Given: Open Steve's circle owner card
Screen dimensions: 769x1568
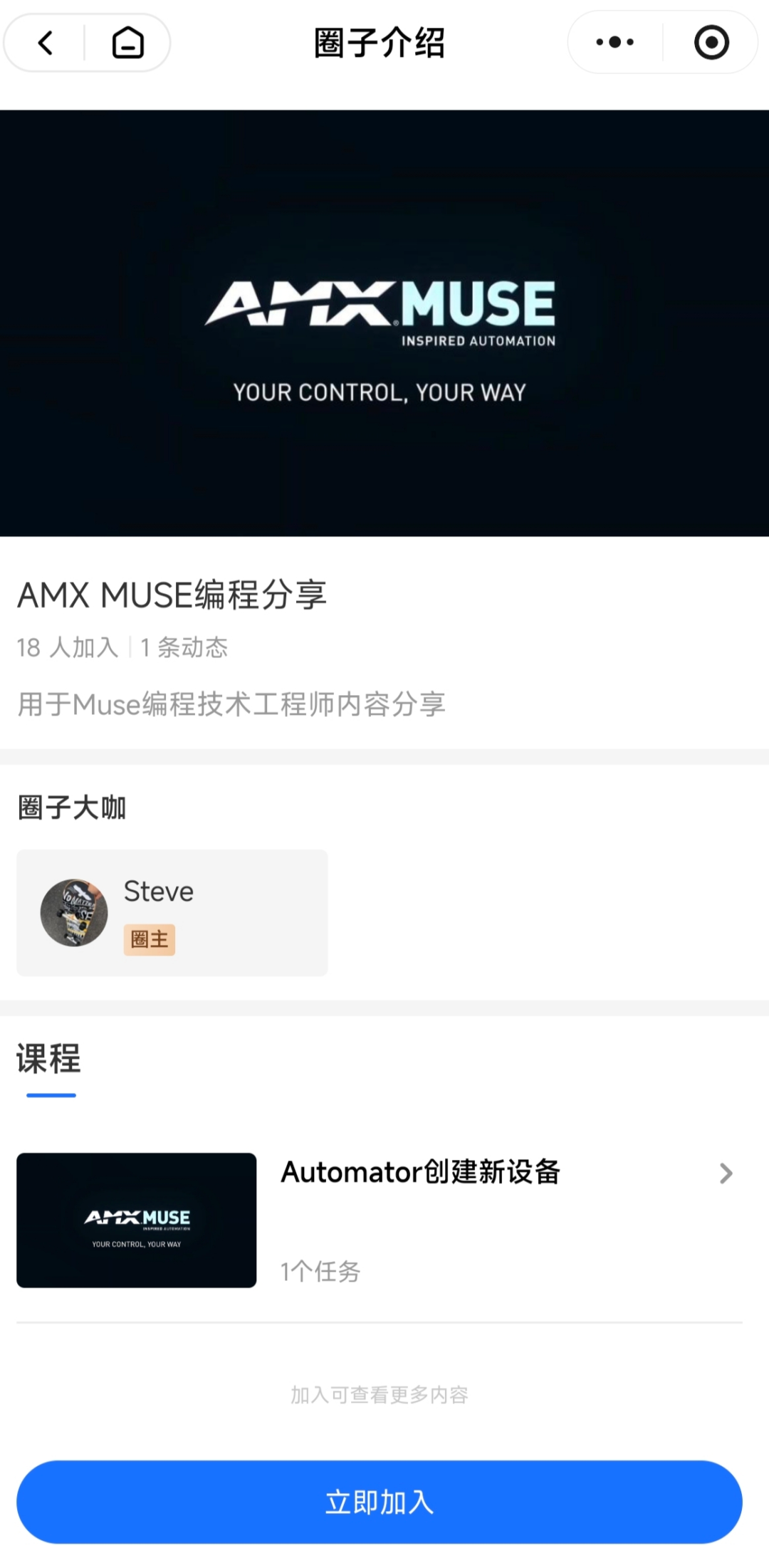Looking at the screenshot, I should (x=172, y=912).
